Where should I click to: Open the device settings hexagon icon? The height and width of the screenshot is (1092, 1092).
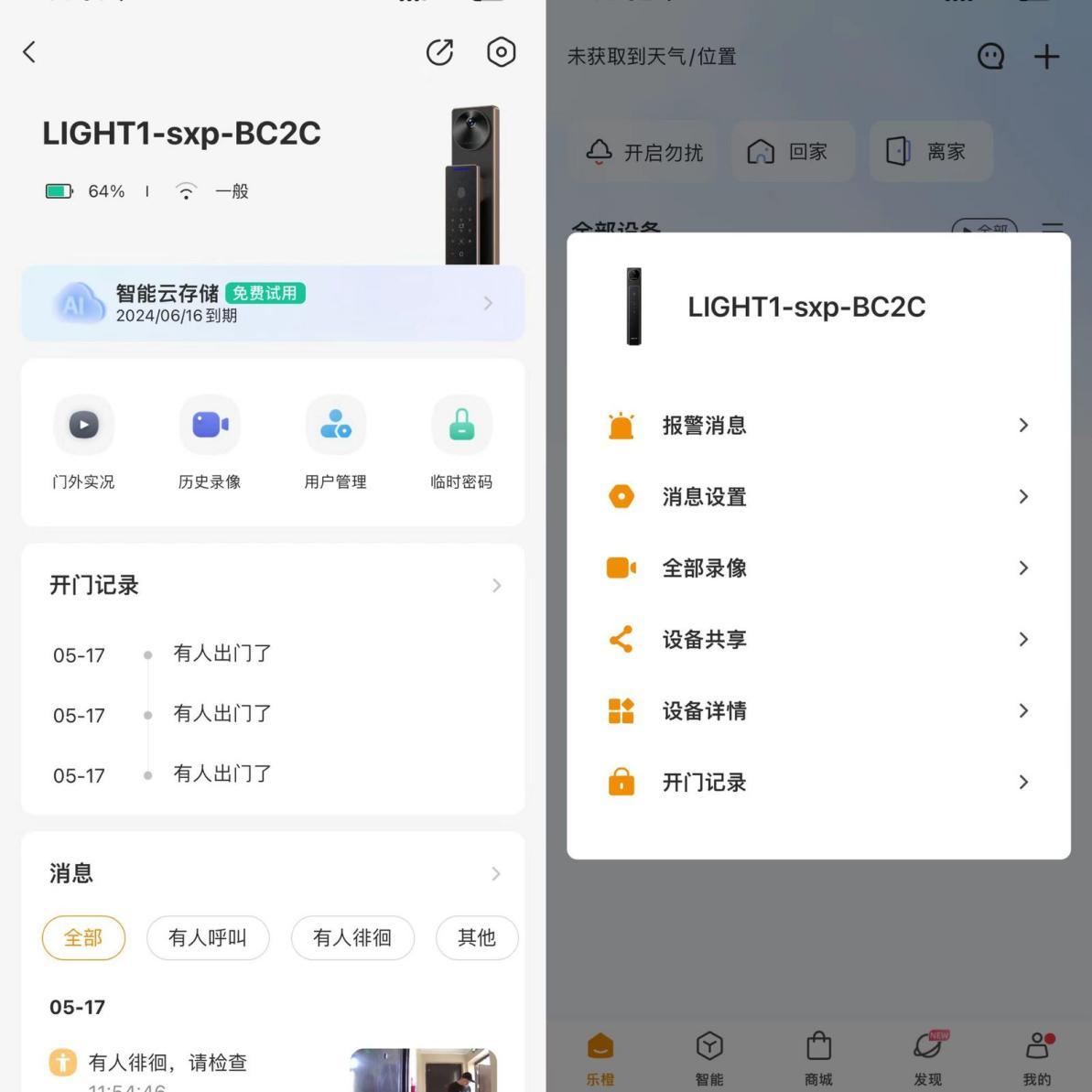[501, 52]
